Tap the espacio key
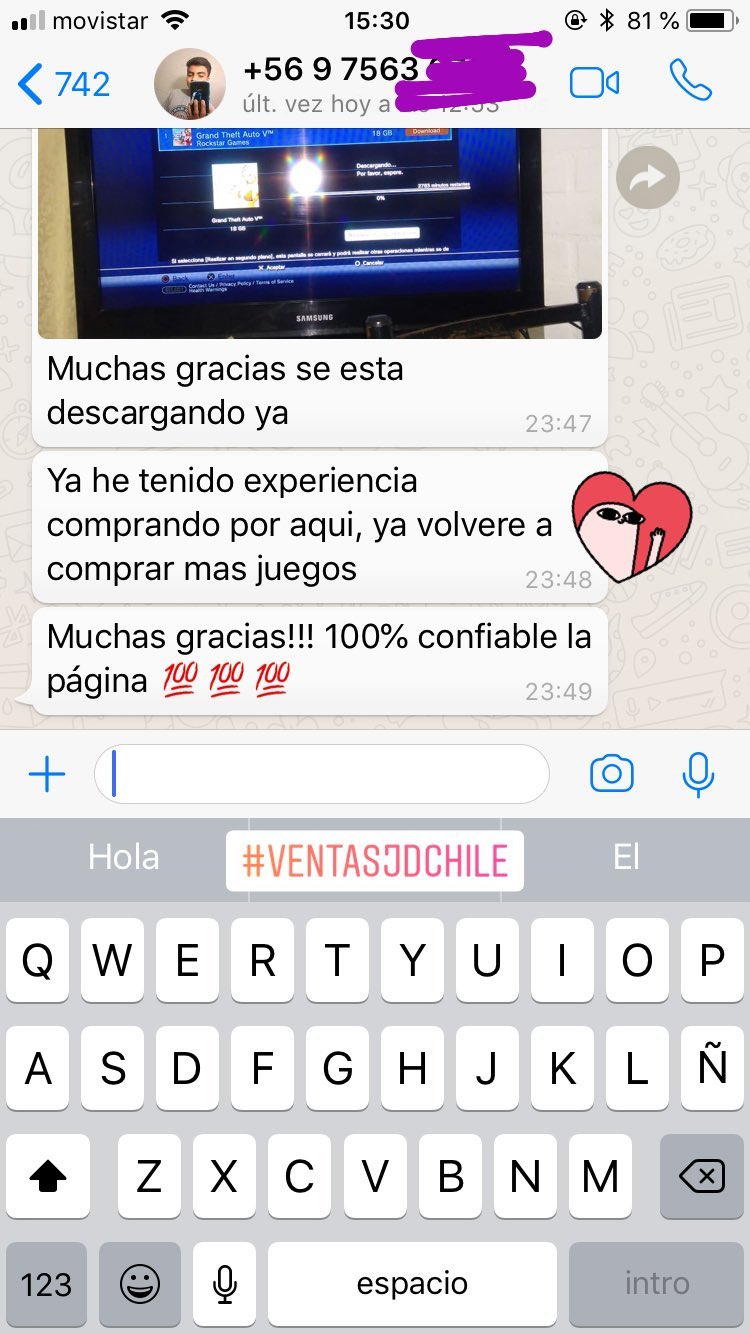Image resolution: width=750 pixels, height=1334 pixels. tap(413, 1284)
